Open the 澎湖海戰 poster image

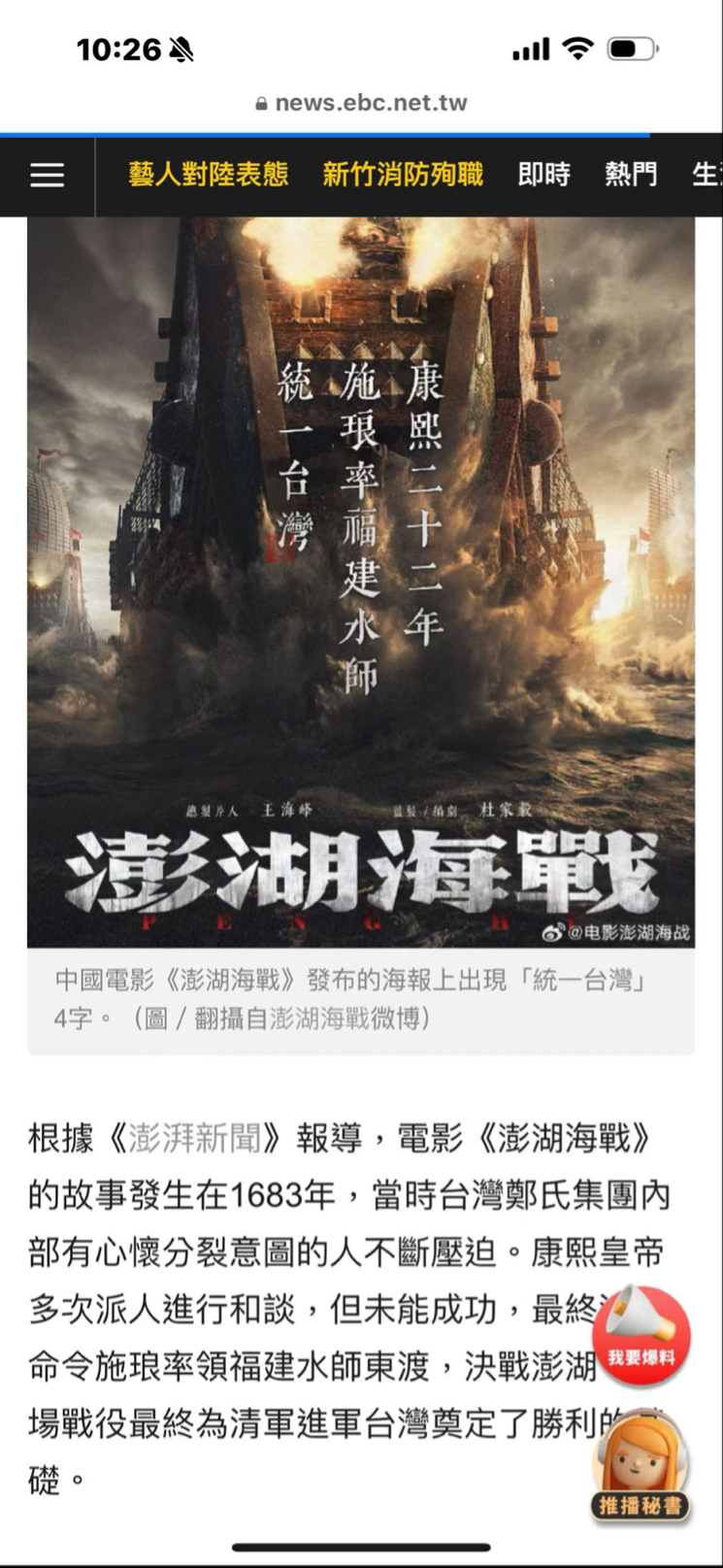click(x=361, y=582)
